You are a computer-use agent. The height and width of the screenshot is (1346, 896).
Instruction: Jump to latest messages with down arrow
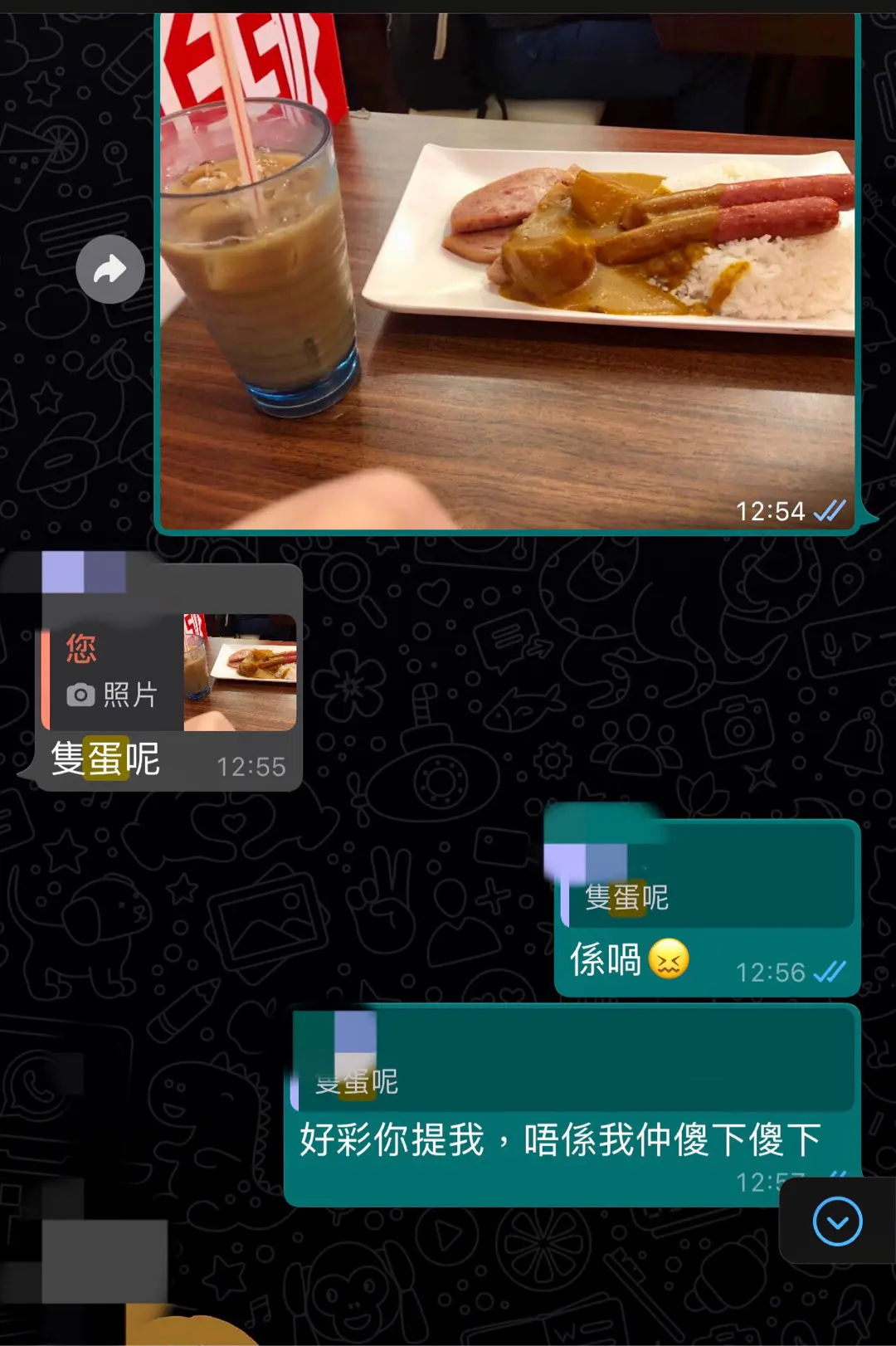(x=837, y=1222)
